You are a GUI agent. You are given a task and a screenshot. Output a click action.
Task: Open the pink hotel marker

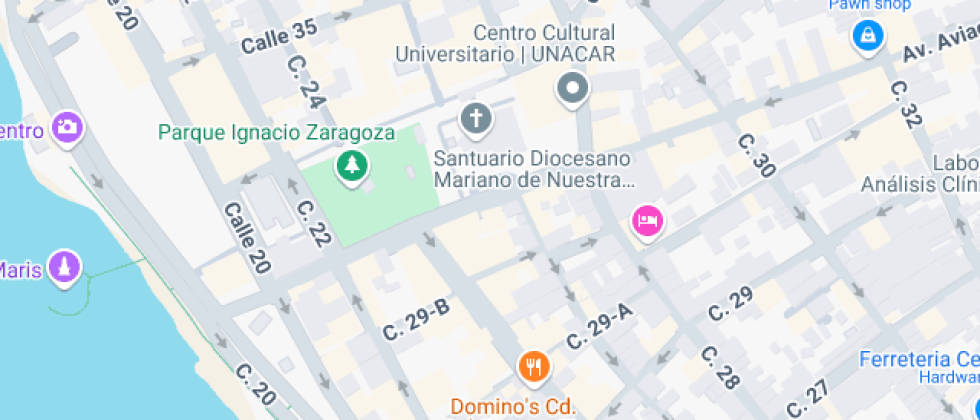tap(647, 219)
